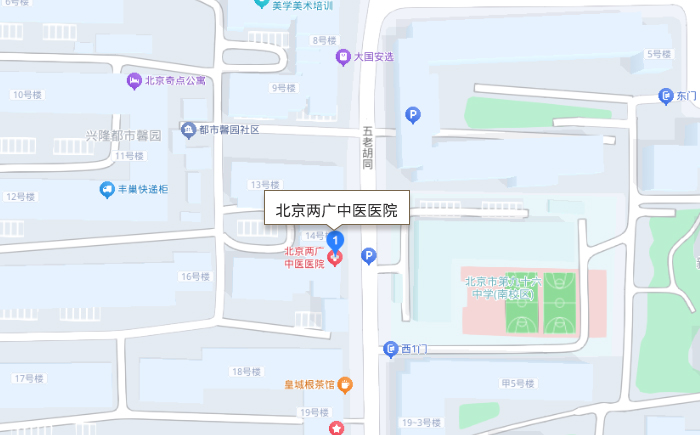Select the 丰巢快递柜 locker point
The width and height of the screenshot is (700, 435).
pos(107,189)
